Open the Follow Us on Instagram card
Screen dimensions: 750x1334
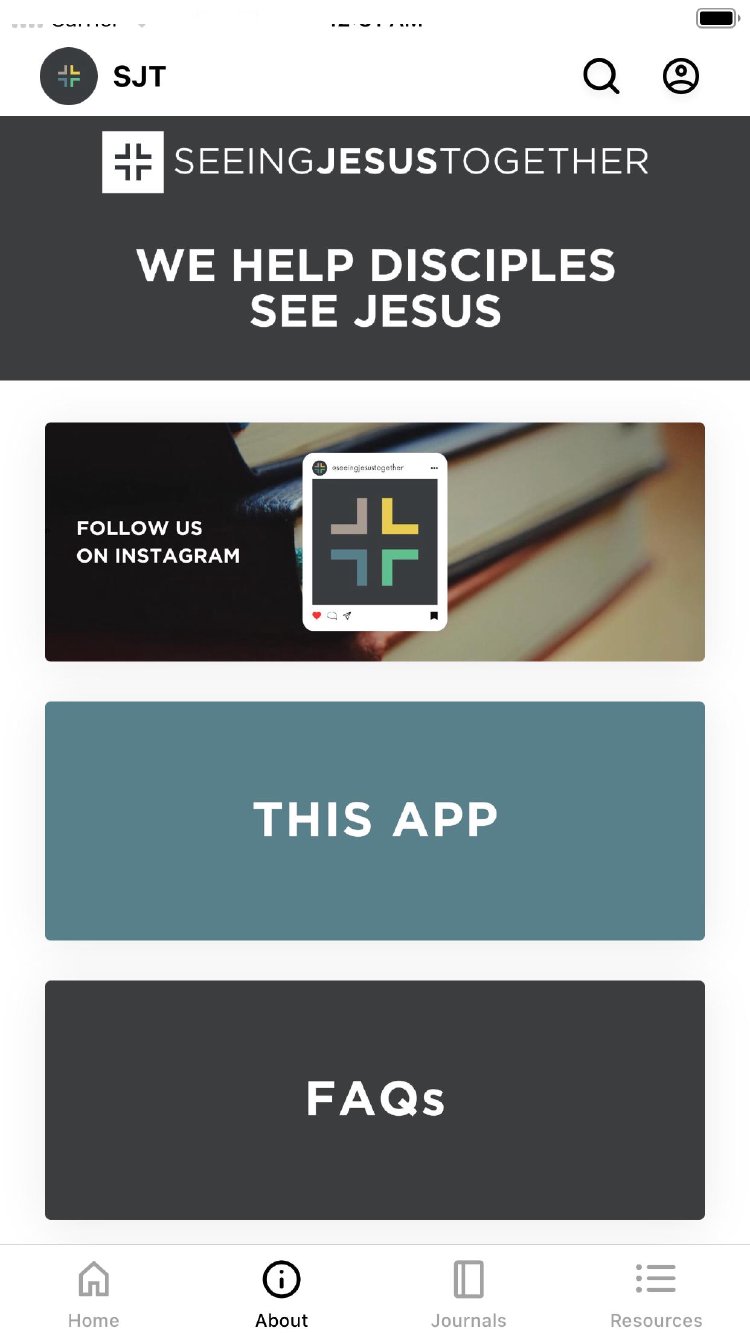[375, 541]
